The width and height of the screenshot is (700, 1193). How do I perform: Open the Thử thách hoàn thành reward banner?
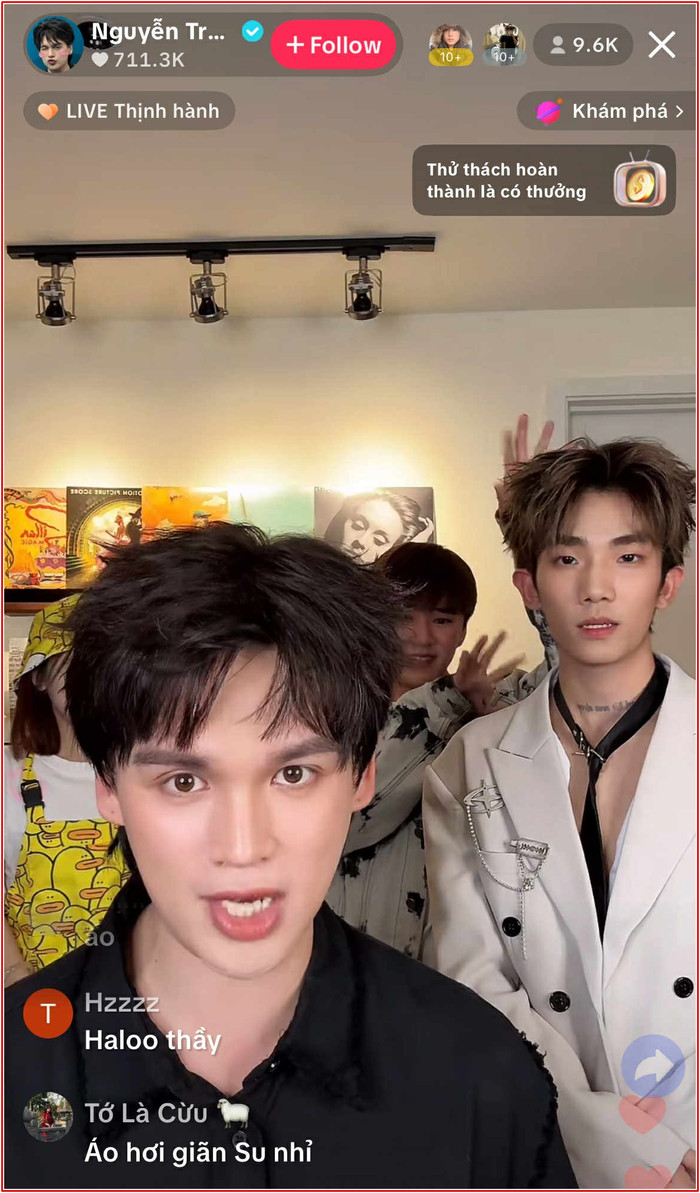point(543,180)
